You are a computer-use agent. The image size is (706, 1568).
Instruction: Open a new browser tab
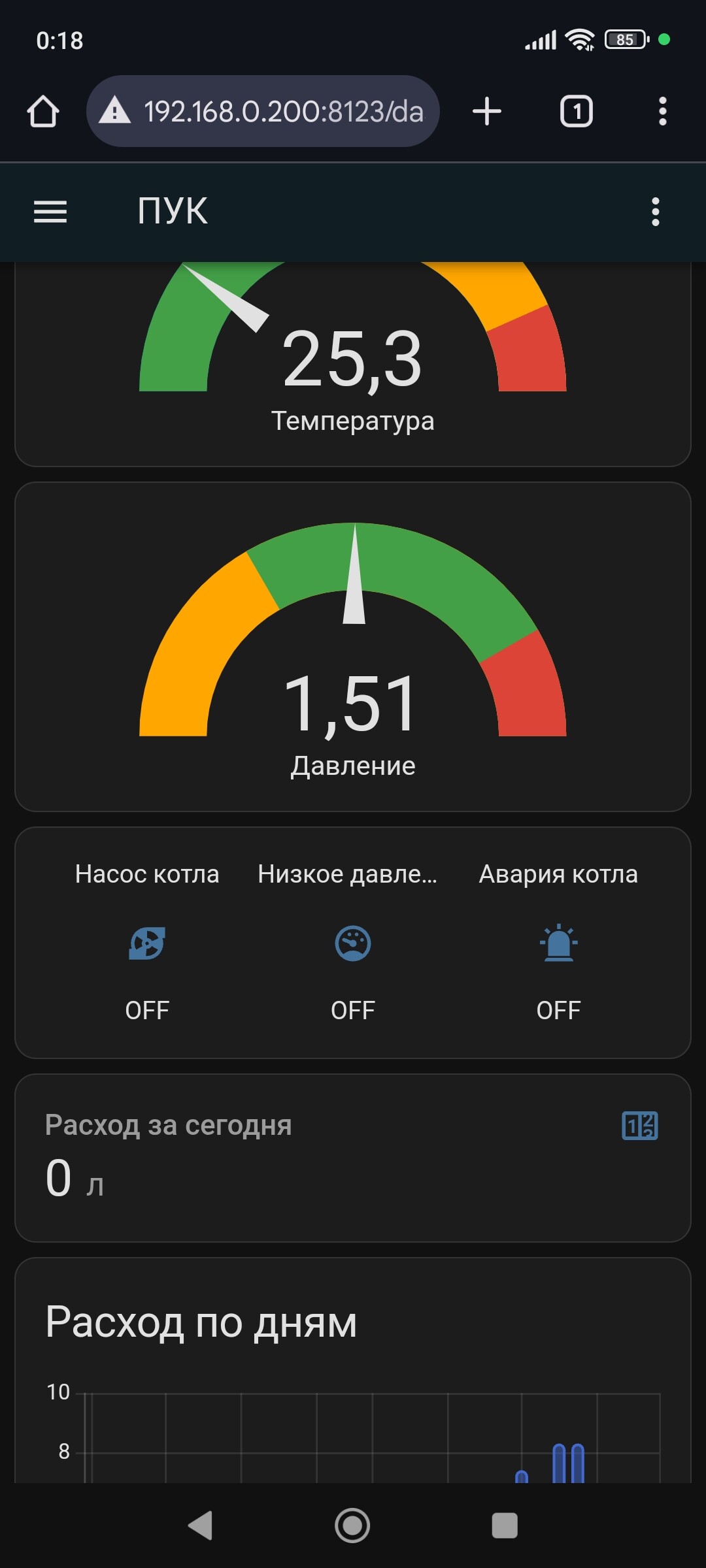click(x=487, y=111)
